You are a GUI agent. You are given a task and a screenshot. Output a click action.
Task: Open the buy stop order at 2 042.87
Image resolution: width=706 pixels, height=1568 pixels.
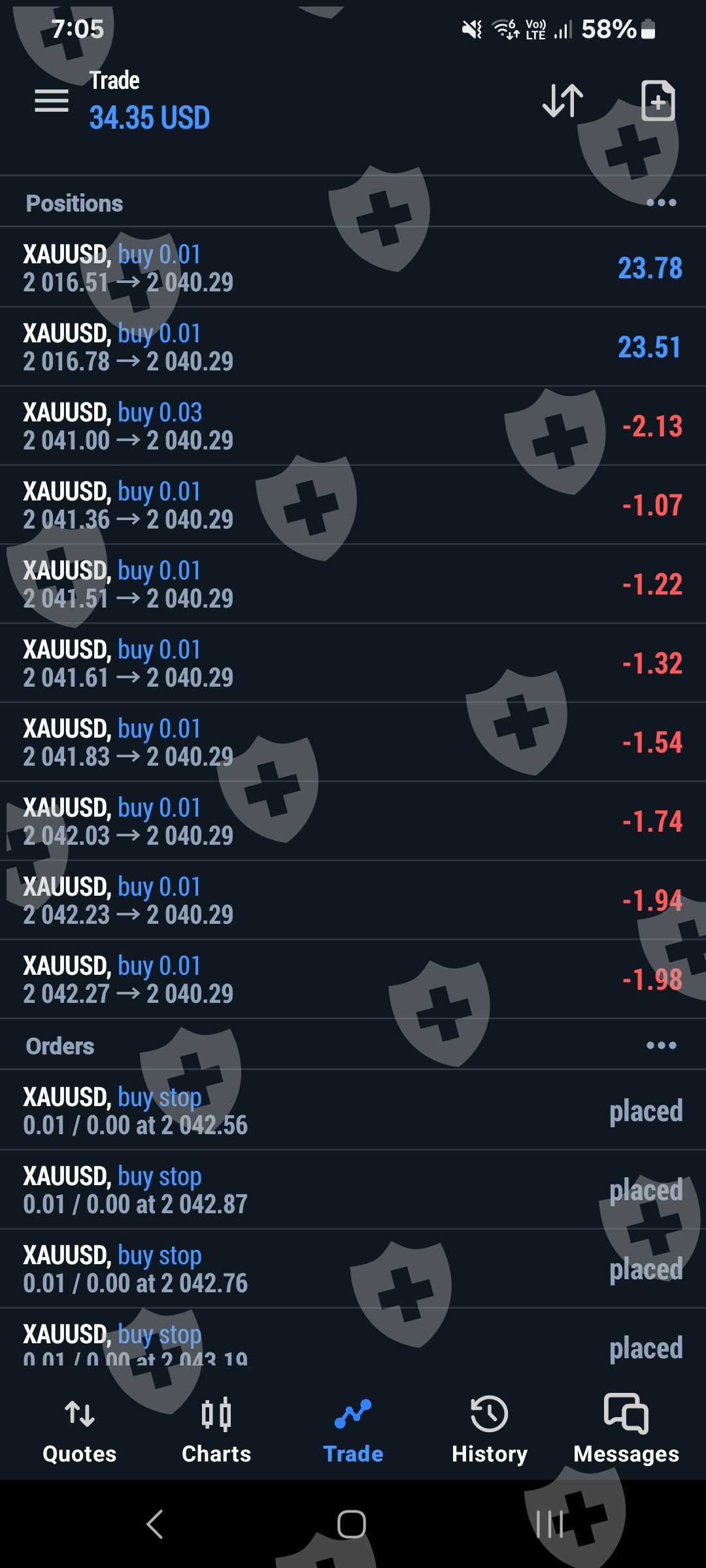pos(353,1190)
